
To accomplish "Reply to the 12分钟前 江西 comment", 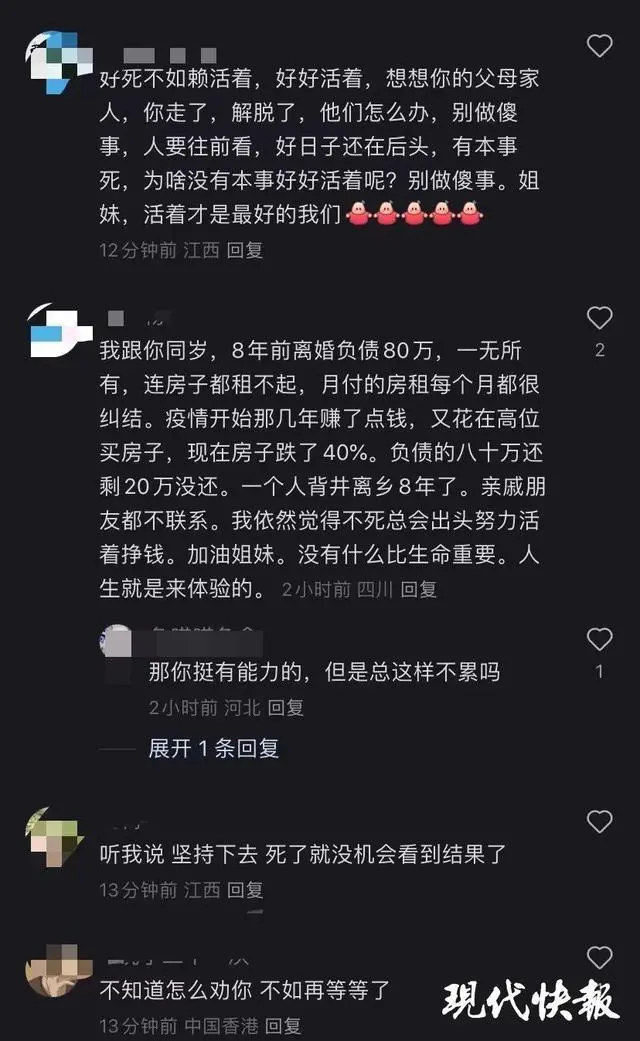I will tap(245, 249).
